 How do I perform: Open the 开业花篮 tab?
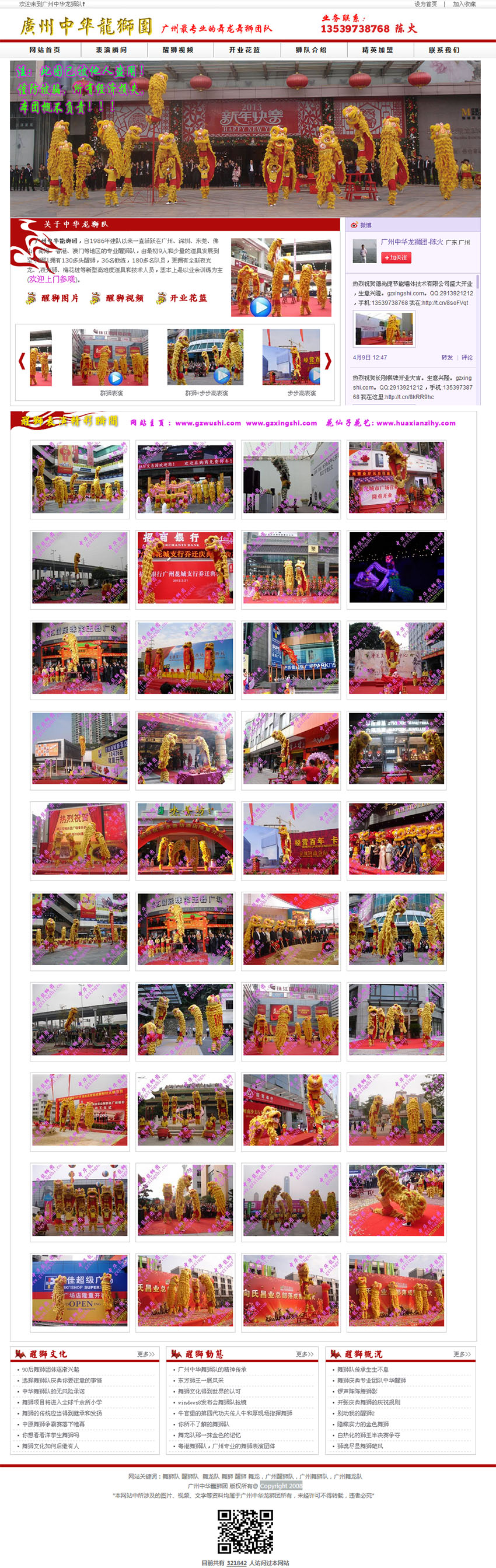tap(244, 50)
